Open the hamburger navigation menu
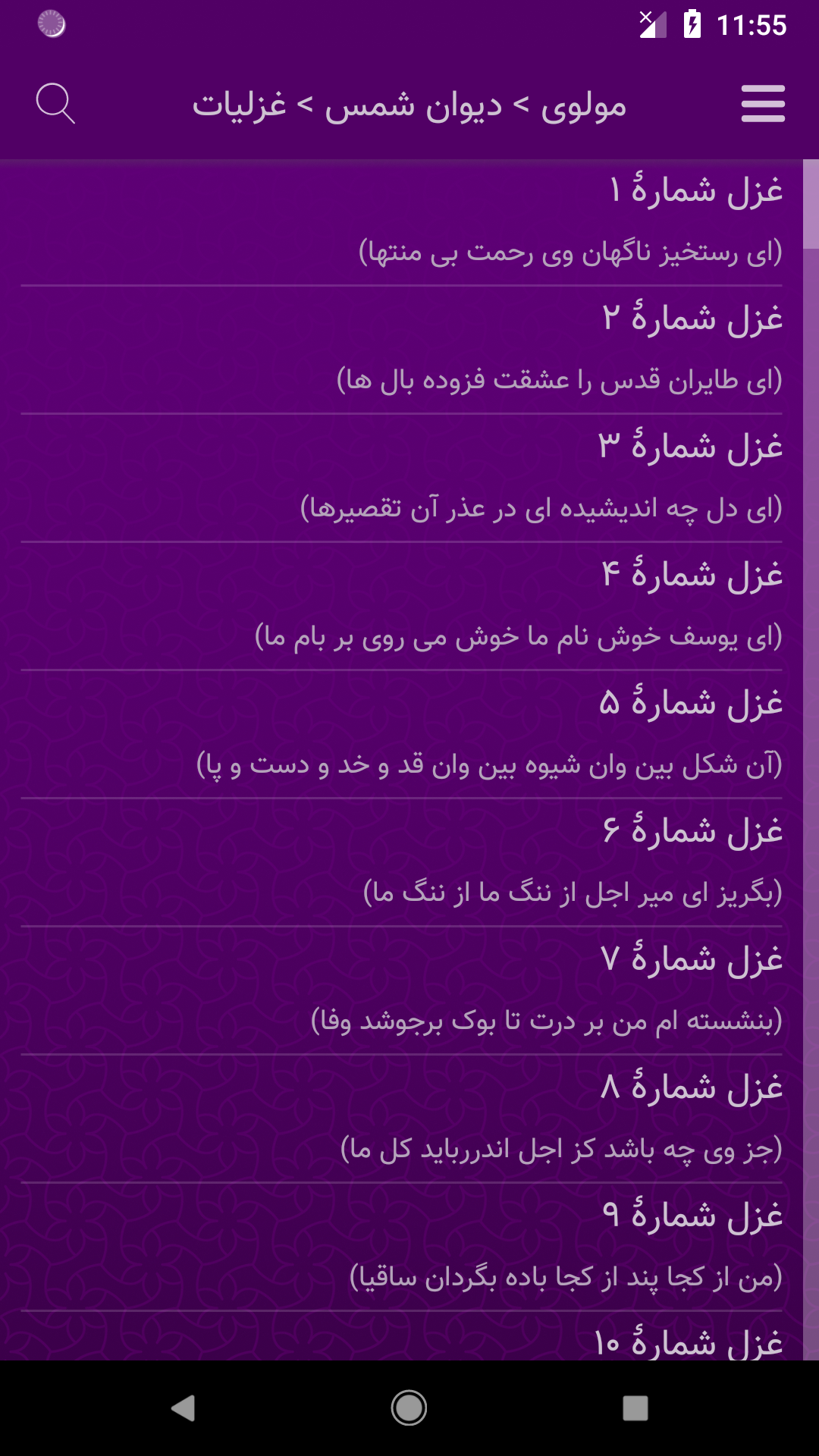 point(763,105)
